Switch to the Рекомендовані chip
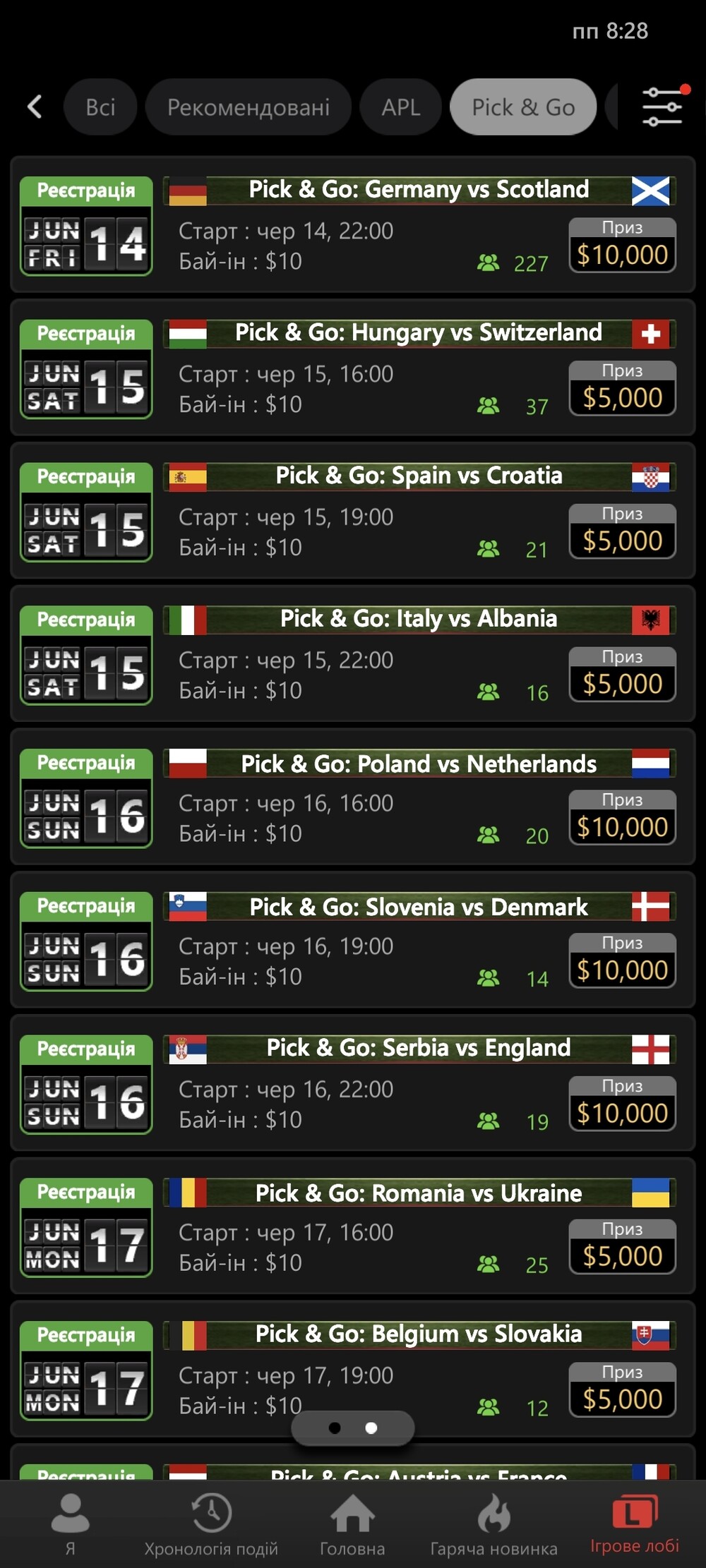 [249, 107]
